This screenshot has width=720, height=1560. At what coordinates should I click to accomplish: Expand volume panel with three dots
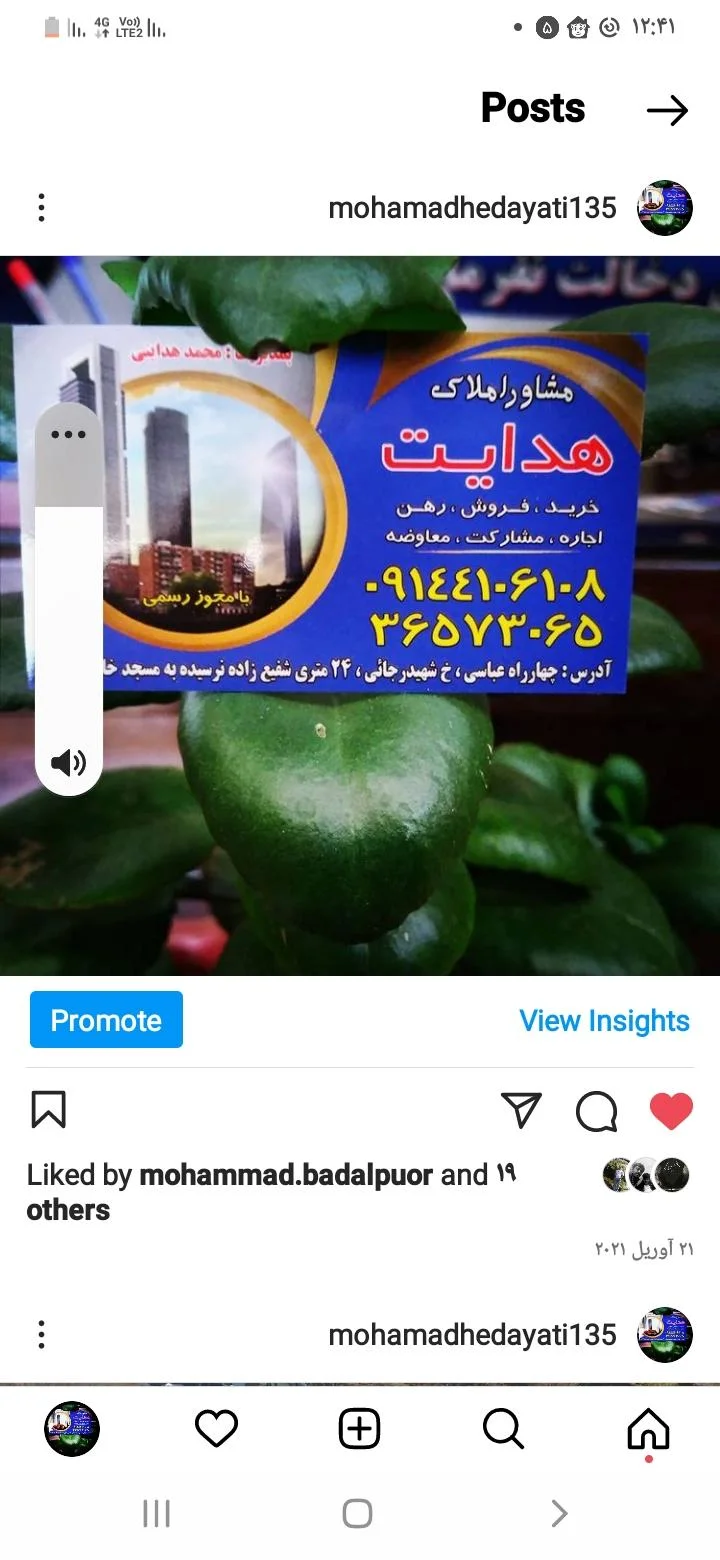69,435
